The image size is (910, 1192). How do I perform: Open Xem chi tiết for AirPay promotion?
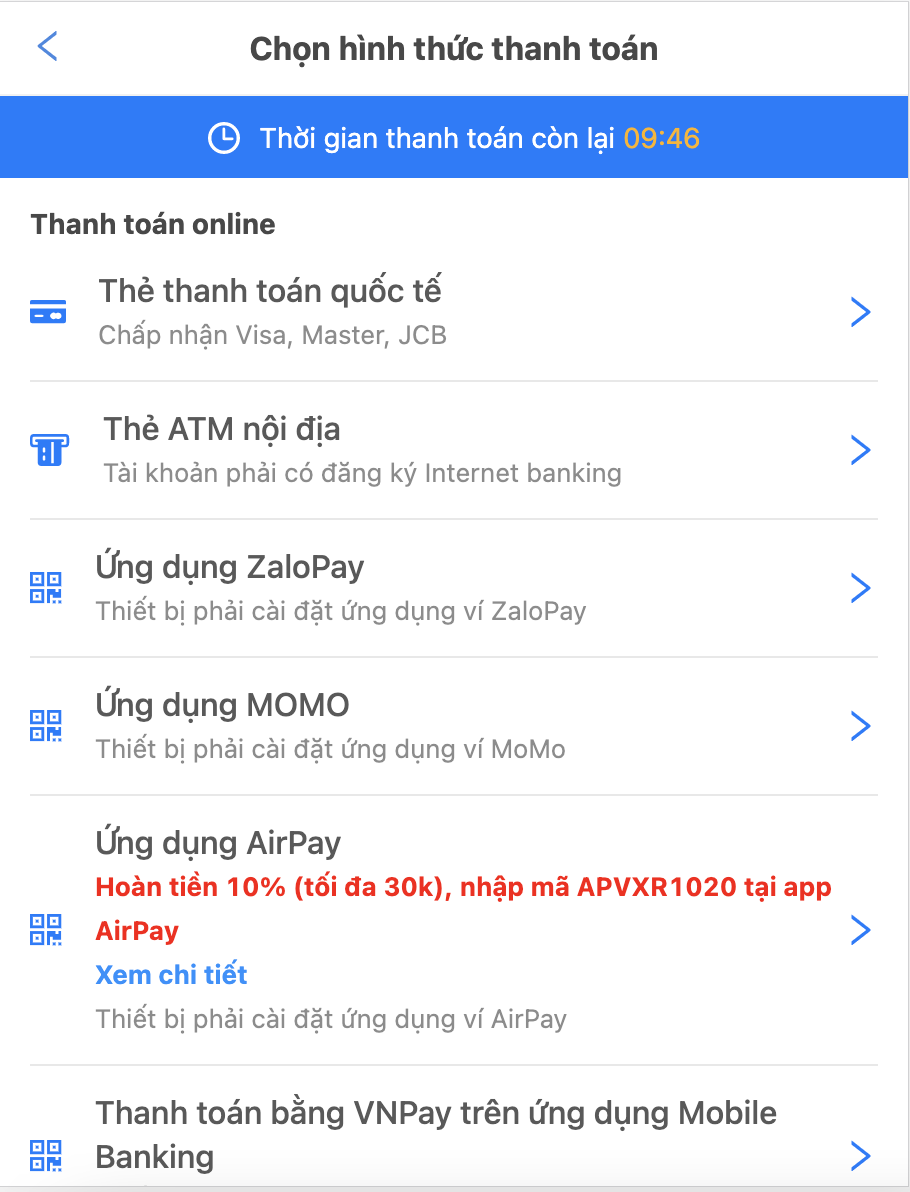point(171,975)
